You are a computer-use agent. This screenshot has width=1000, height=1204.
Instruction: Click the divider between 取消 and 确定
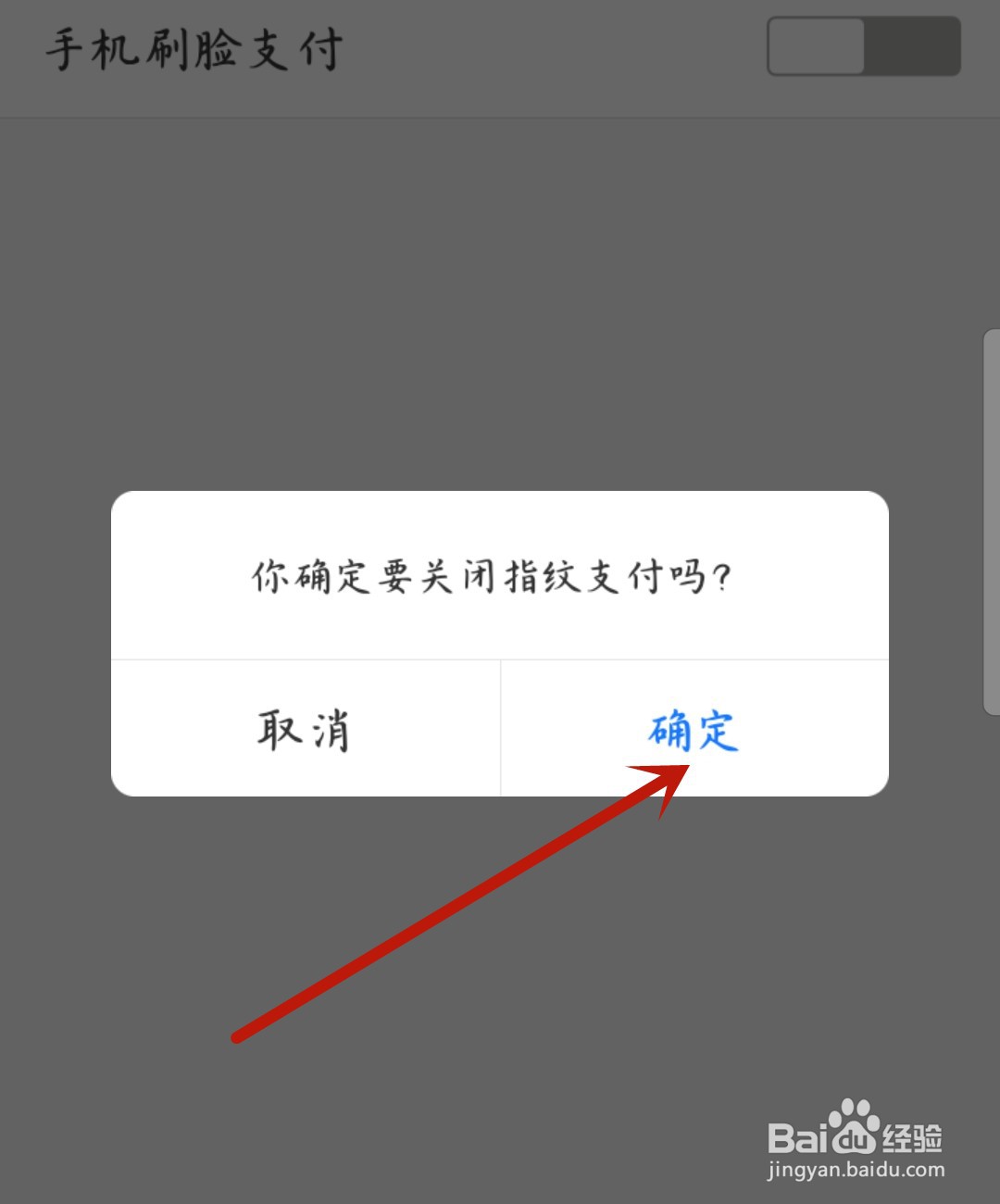pos(500,729)
